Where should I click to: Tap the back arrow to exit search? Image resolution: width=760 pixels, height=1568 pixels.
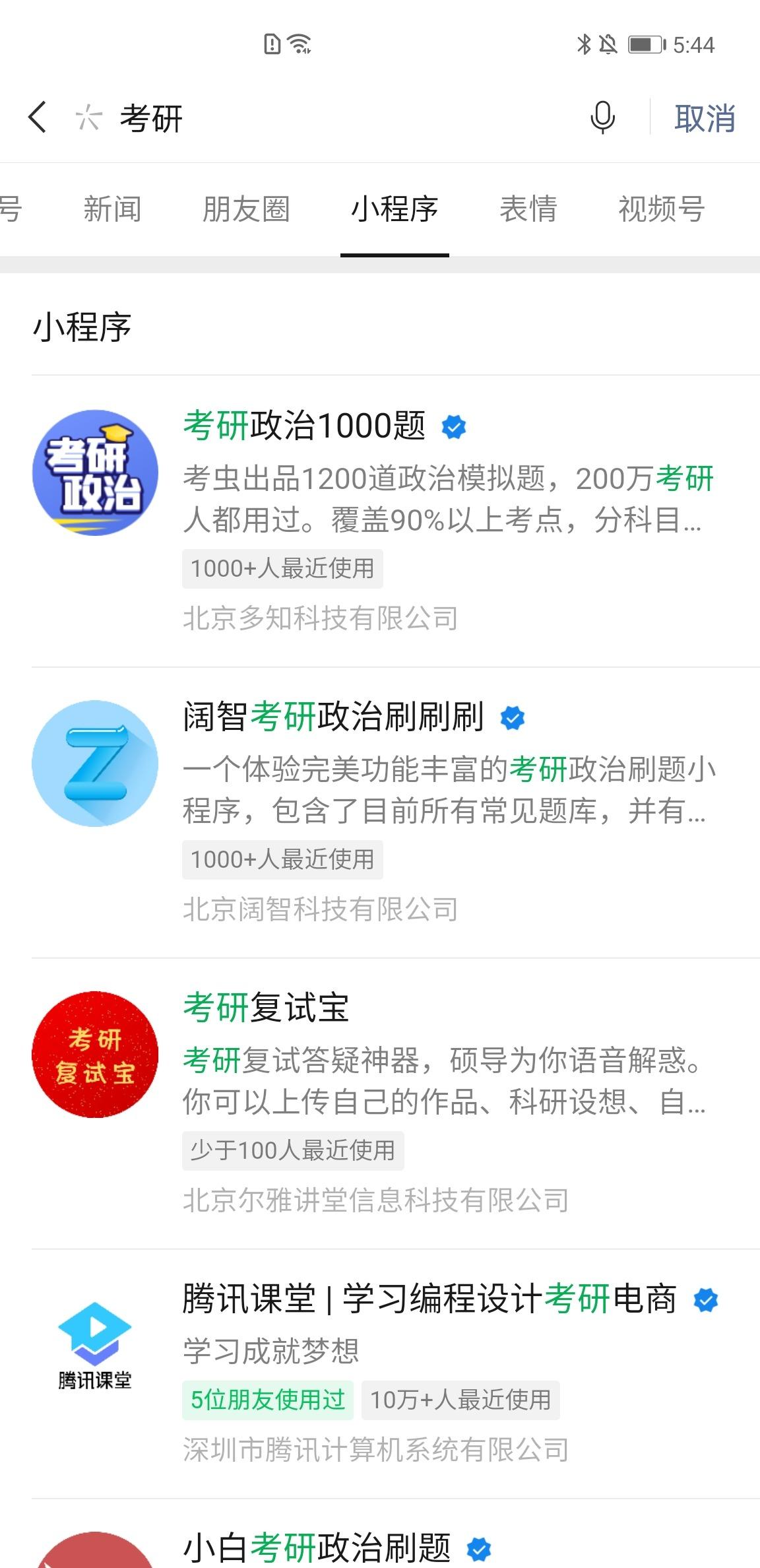(x=36, y=116)
